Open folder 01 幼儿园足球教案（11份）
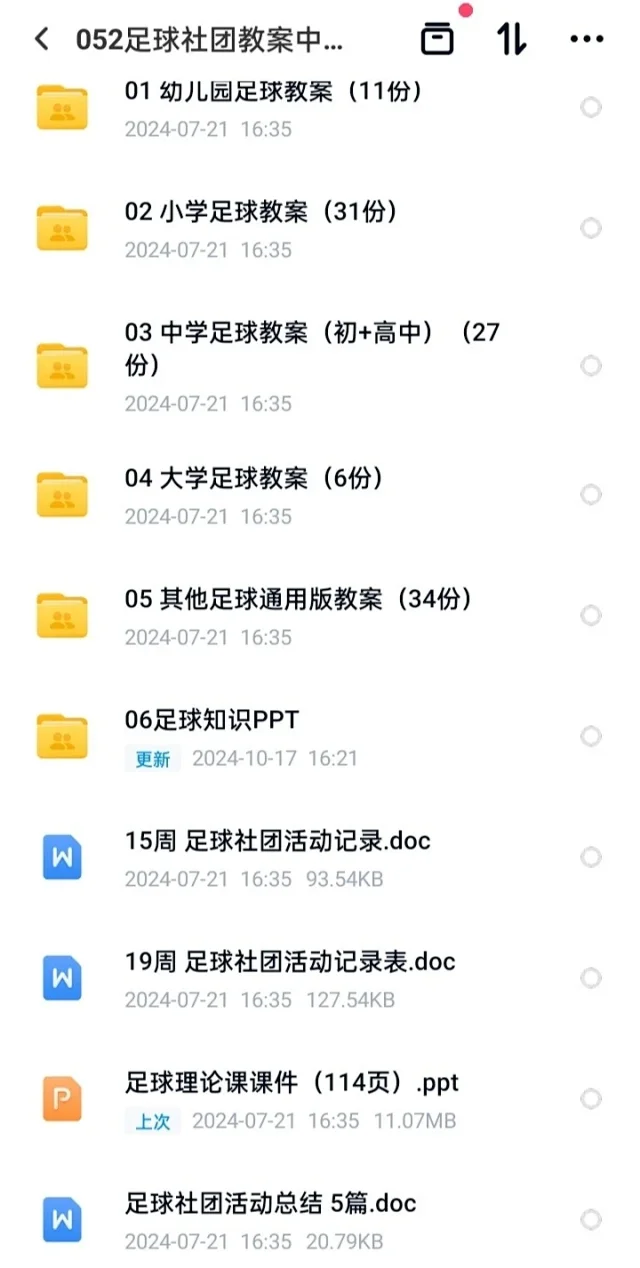640x1268 pixels. click(x=273, y=92)
